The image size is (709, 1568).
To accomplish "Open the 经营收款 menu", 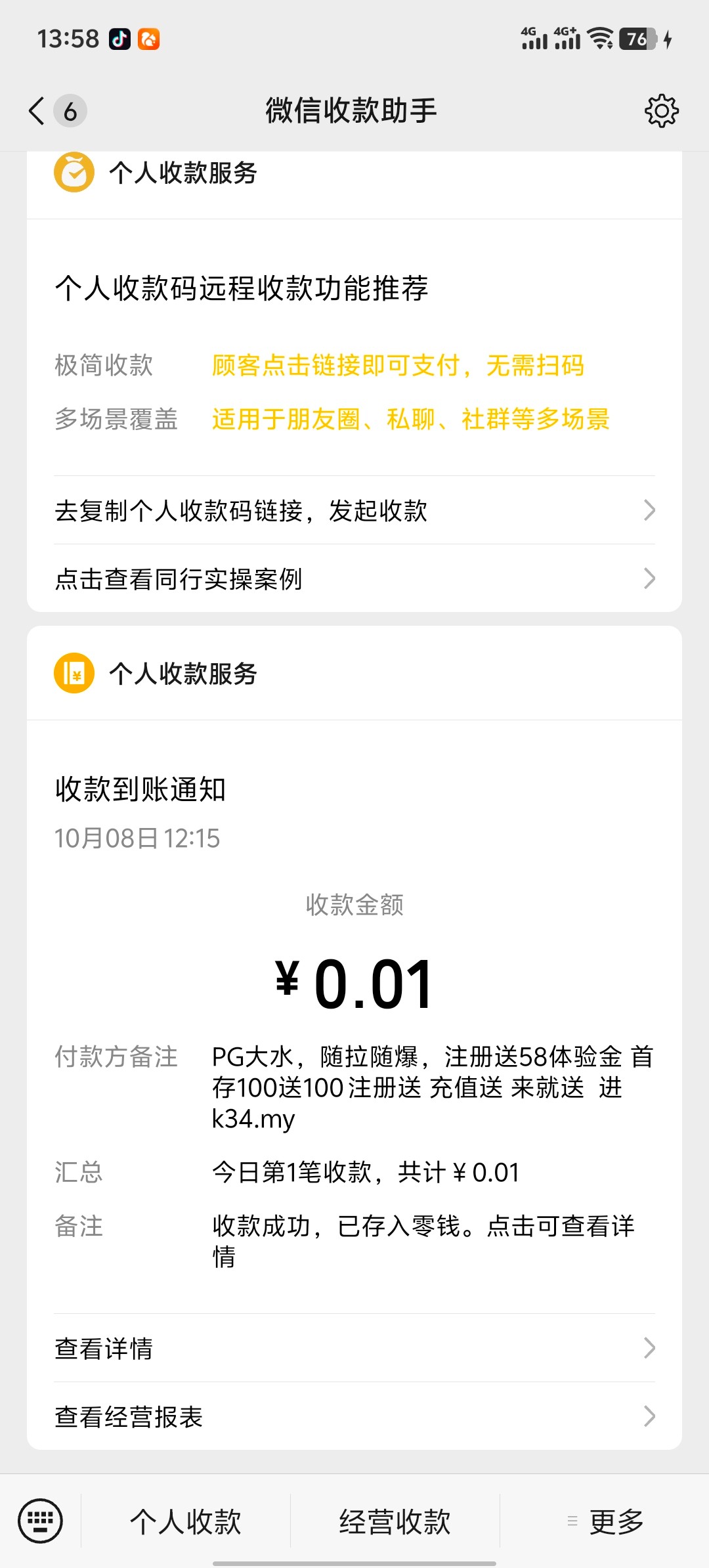I will [395, 1521].
